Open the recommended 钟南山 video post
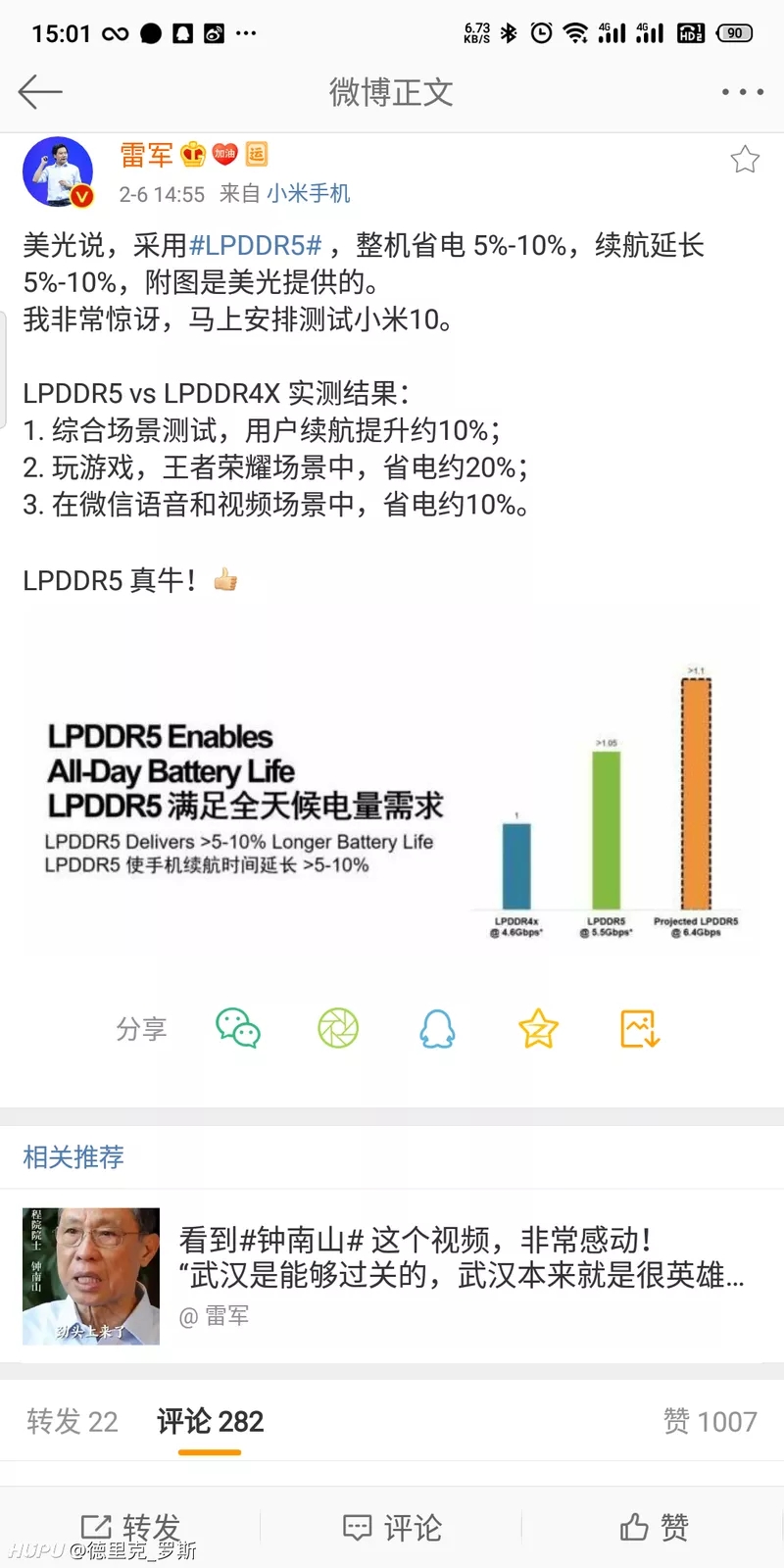This screenshot has height=1568, width=784. tap(392, 1276)
